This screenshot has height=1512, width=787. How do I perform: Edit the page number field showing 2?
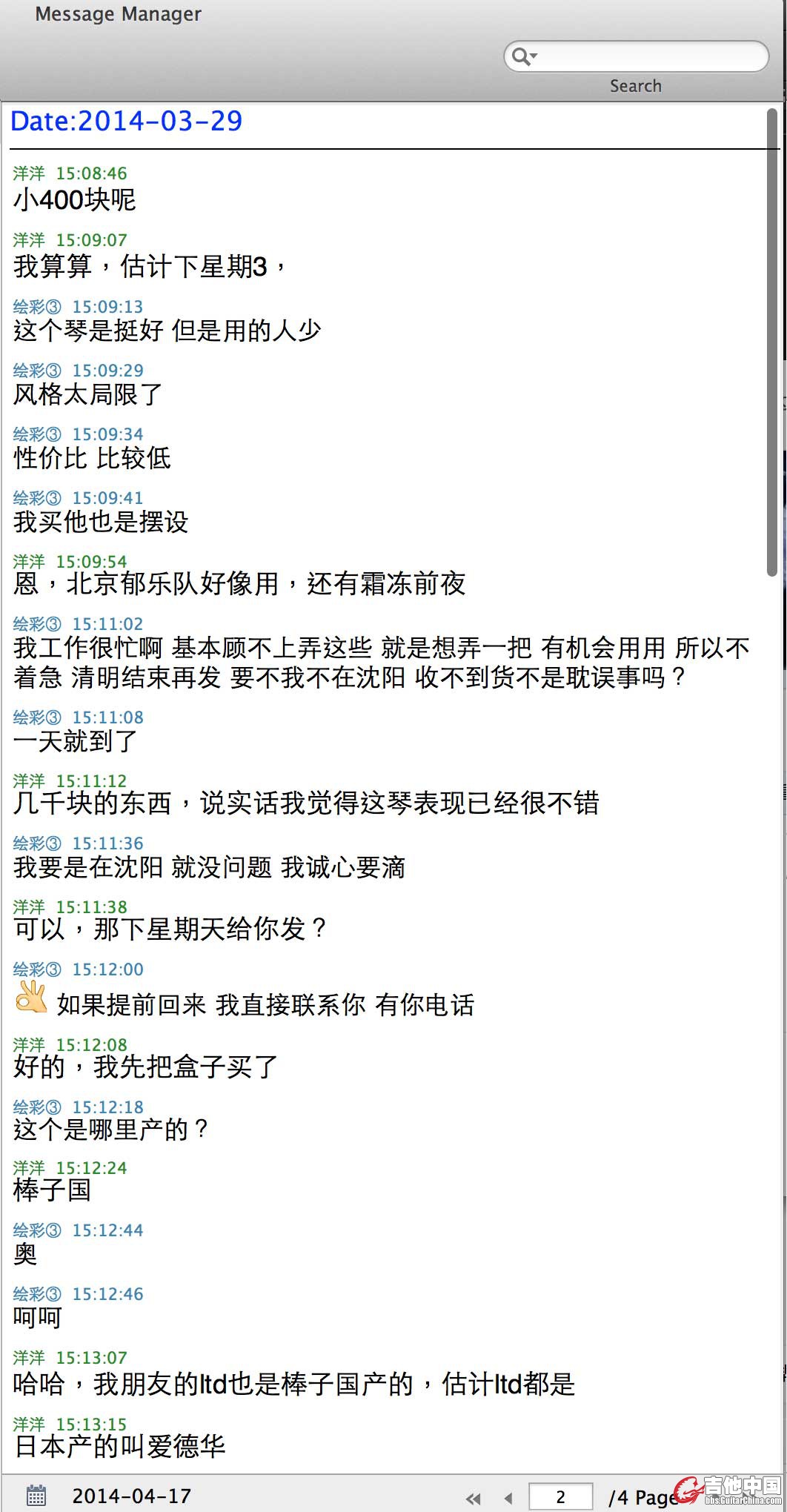[560, 1496]
